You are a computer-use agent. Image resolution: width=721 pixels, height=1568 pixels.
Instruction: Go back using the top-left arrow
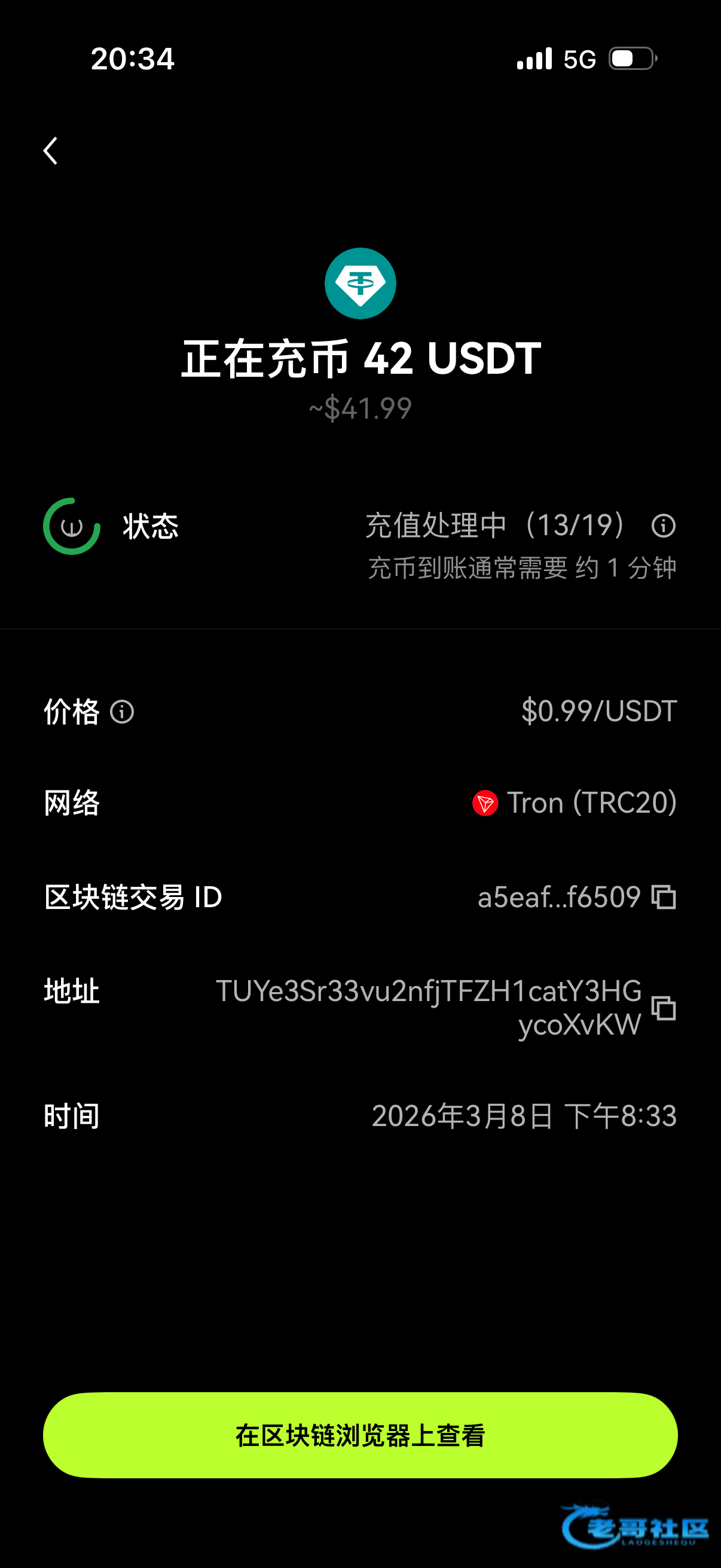[51, 150]
